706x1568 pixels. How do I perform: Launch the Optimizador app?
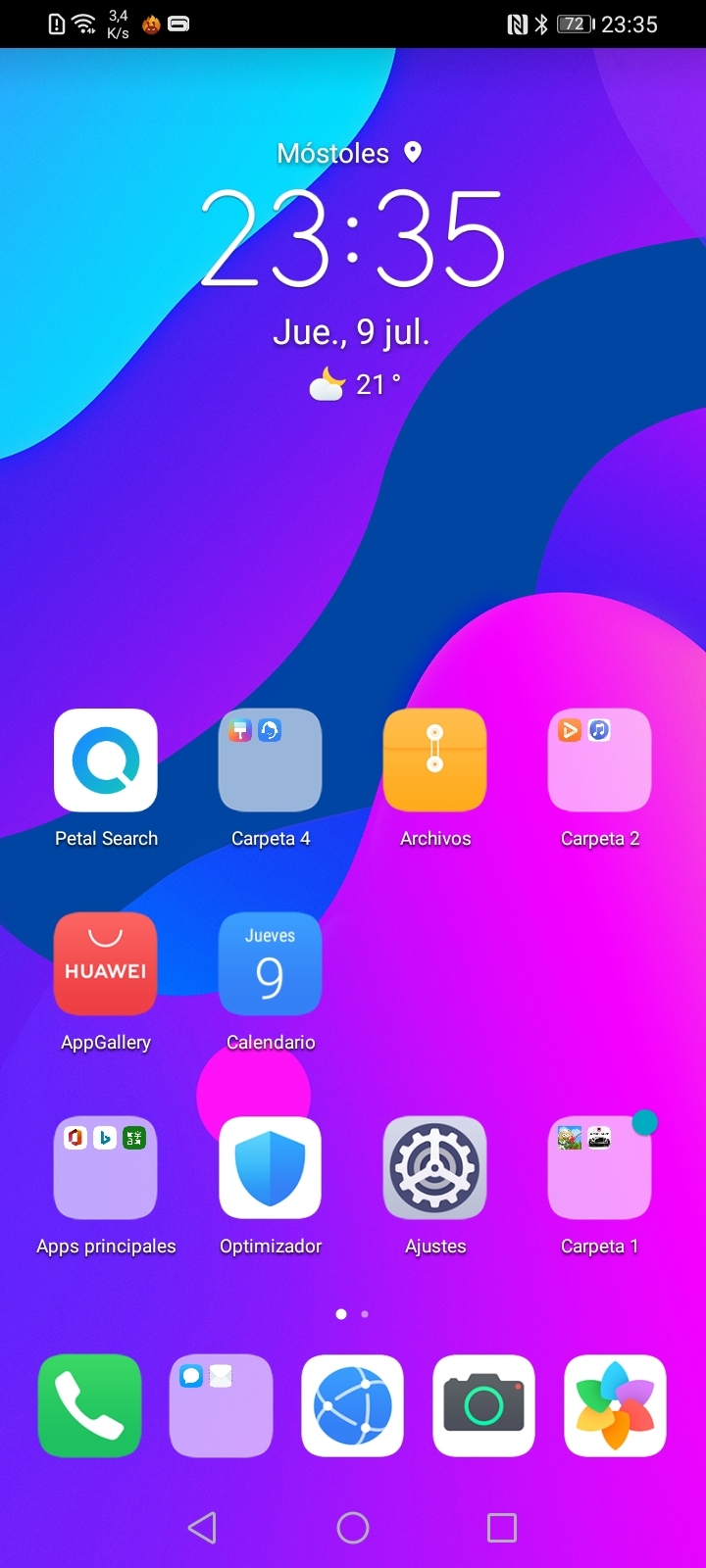pos(271,1168)
